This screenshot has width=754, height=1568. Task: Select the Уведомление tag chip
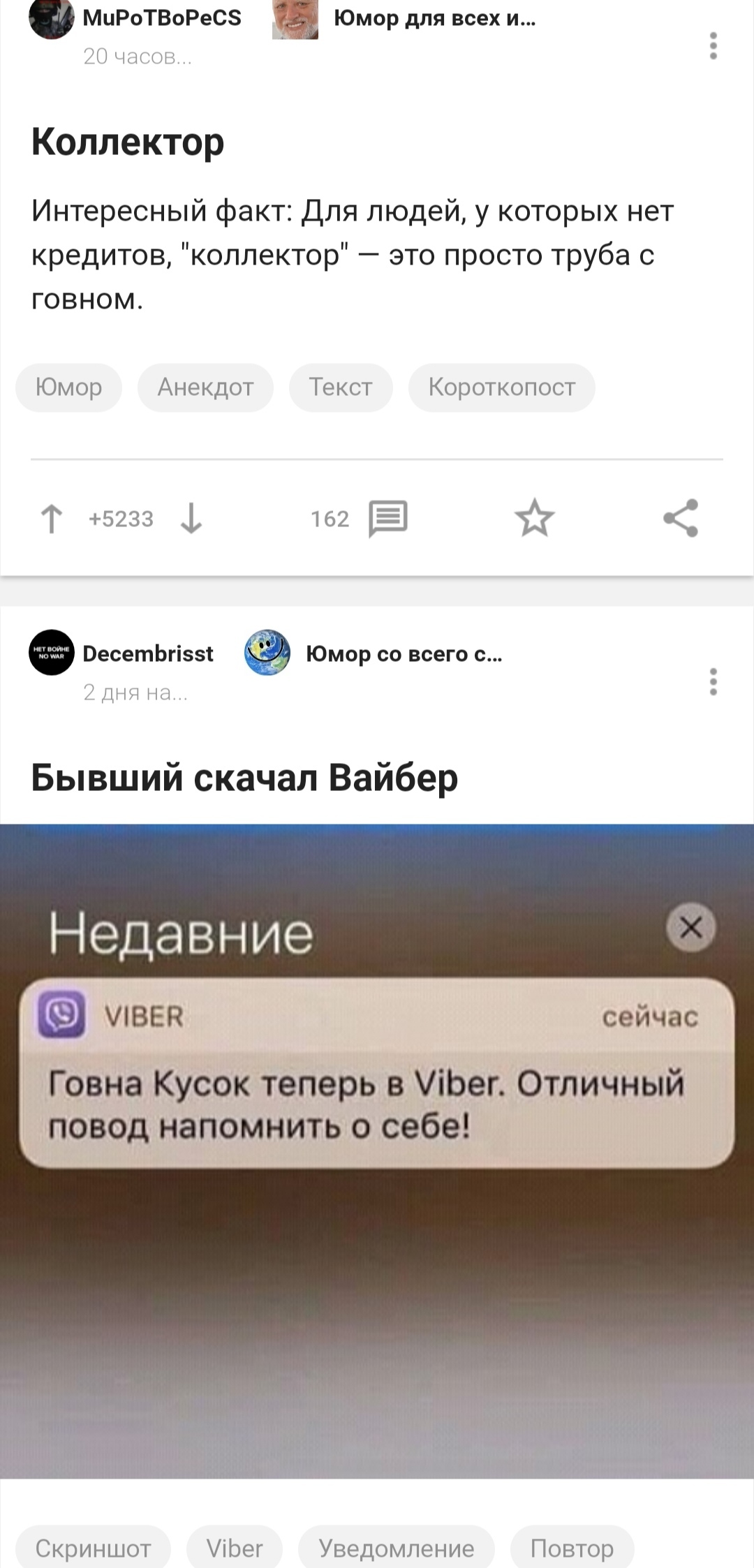coord(396,1548)
